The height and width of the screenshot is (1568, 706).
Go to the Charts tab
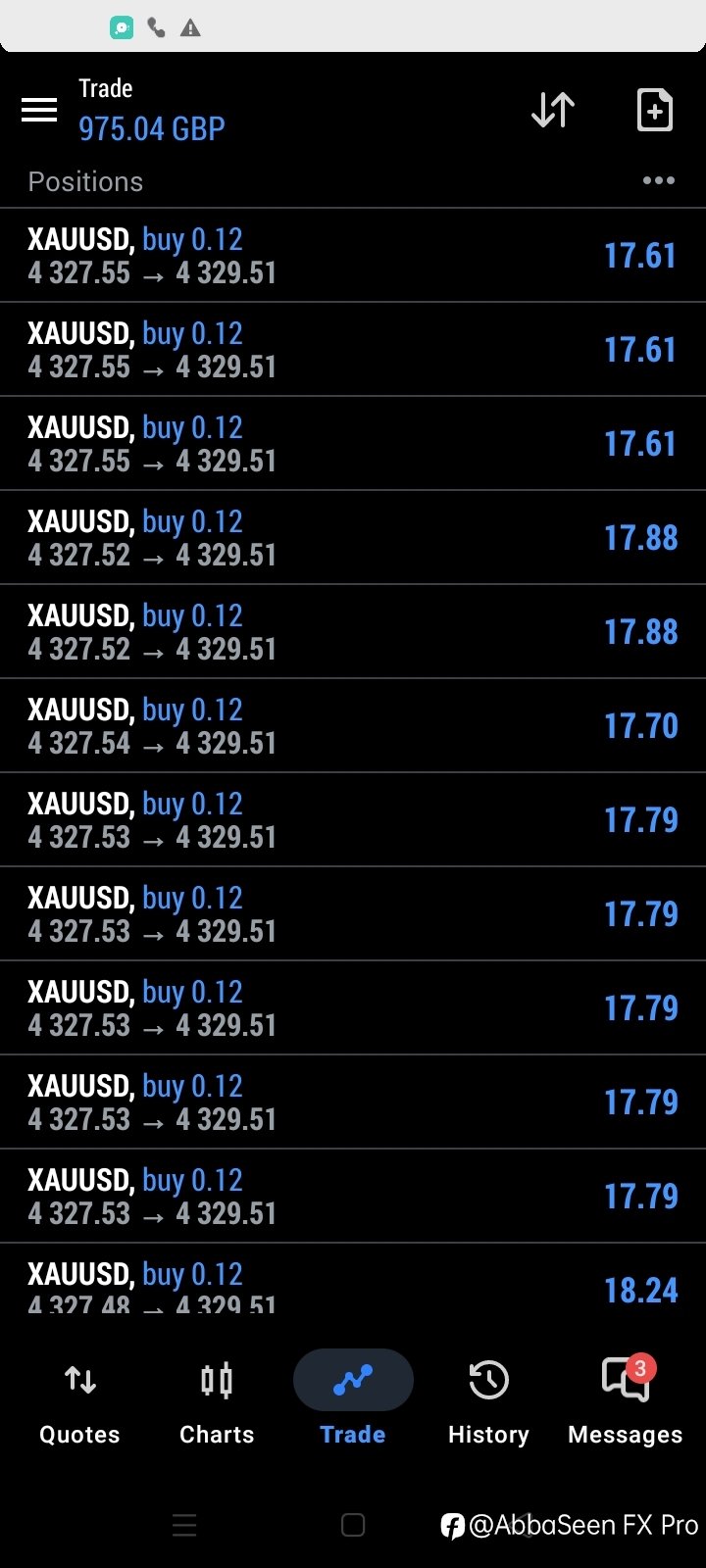coord(217,1403)
